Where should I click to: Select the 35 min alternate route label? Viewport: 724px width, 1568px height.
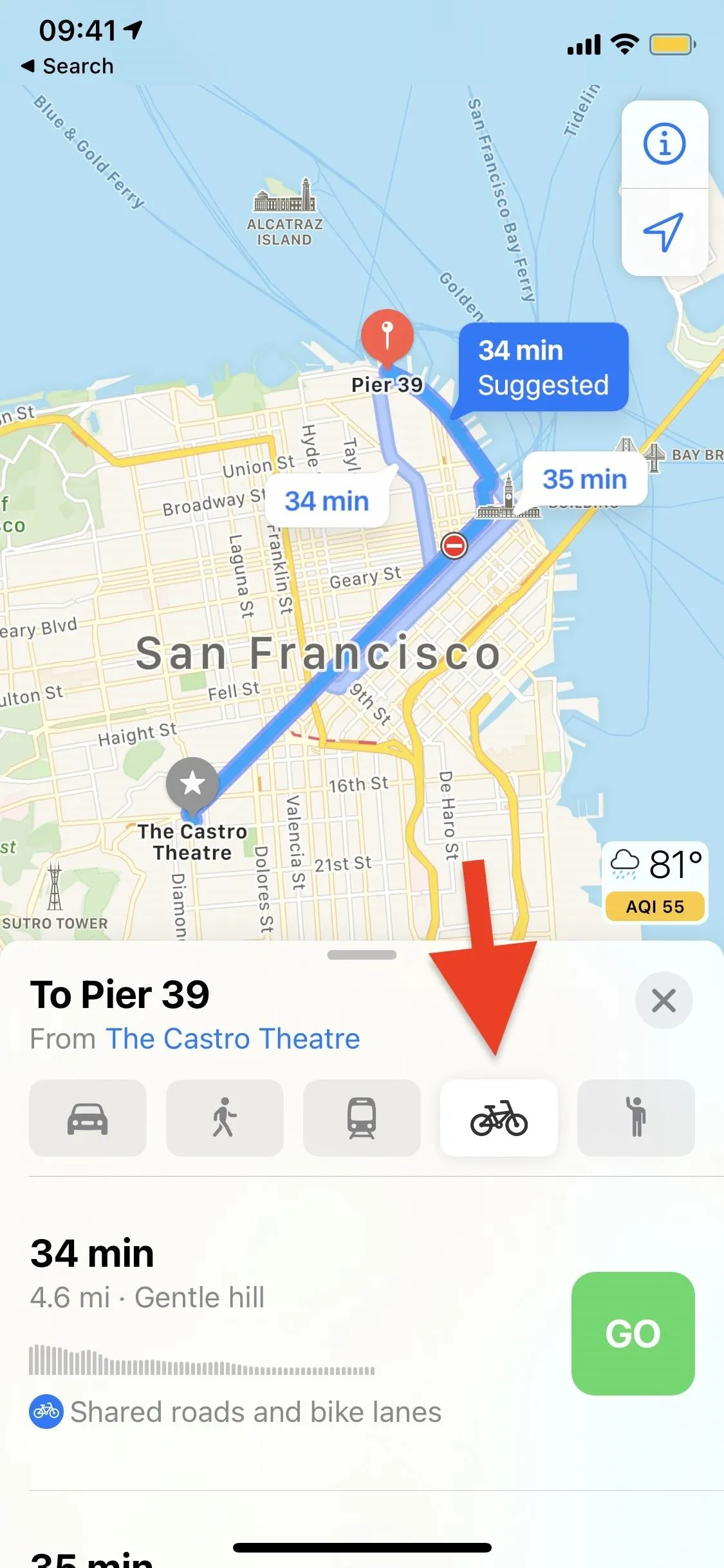click(x=584, y=480)
